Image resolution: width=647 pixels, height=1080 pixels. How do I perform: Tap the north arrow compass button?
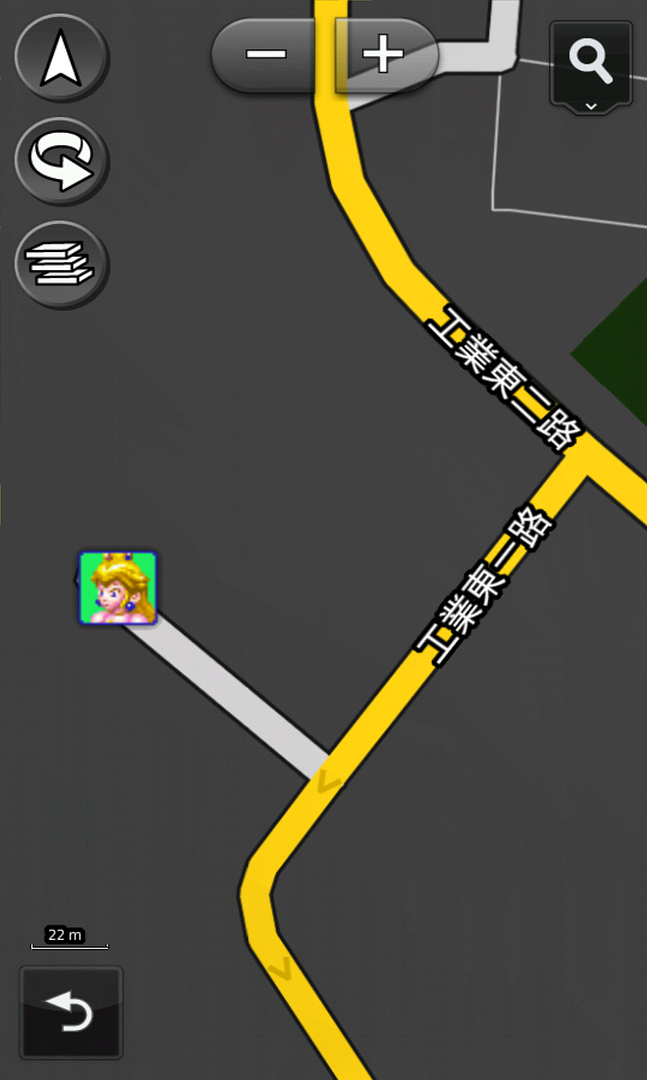pyautogui.click(x=61, y=57)
